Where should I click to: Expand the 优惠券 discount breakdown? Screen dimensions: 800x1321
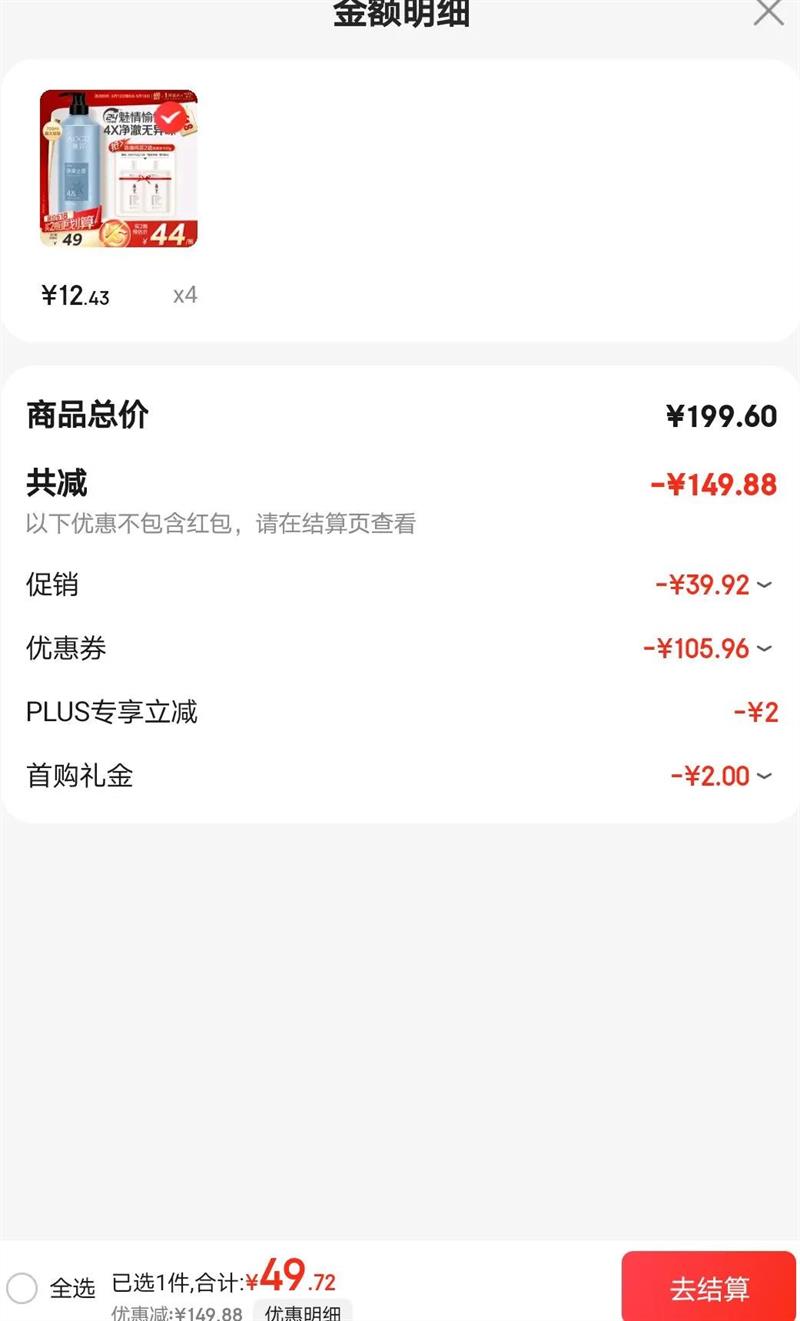[764, 649]
